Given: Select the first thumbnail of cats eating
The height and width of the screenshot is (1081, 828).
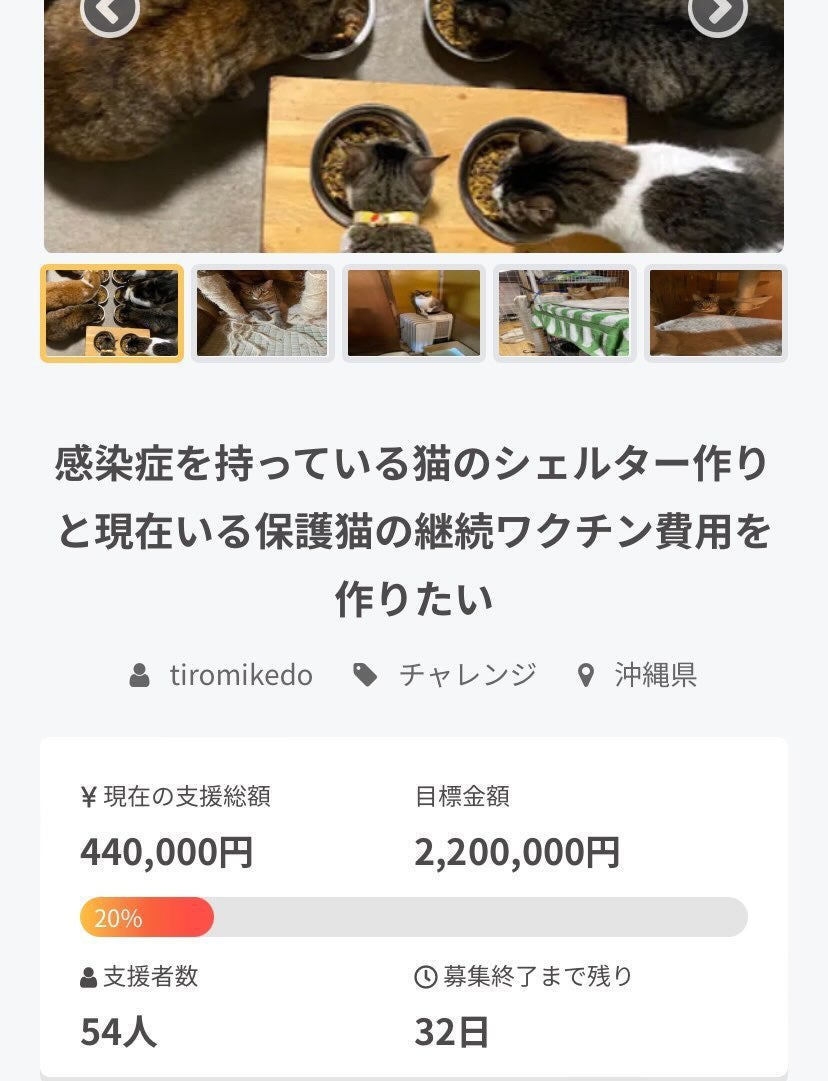Looking at the screenshot, I should click(112, 313).
